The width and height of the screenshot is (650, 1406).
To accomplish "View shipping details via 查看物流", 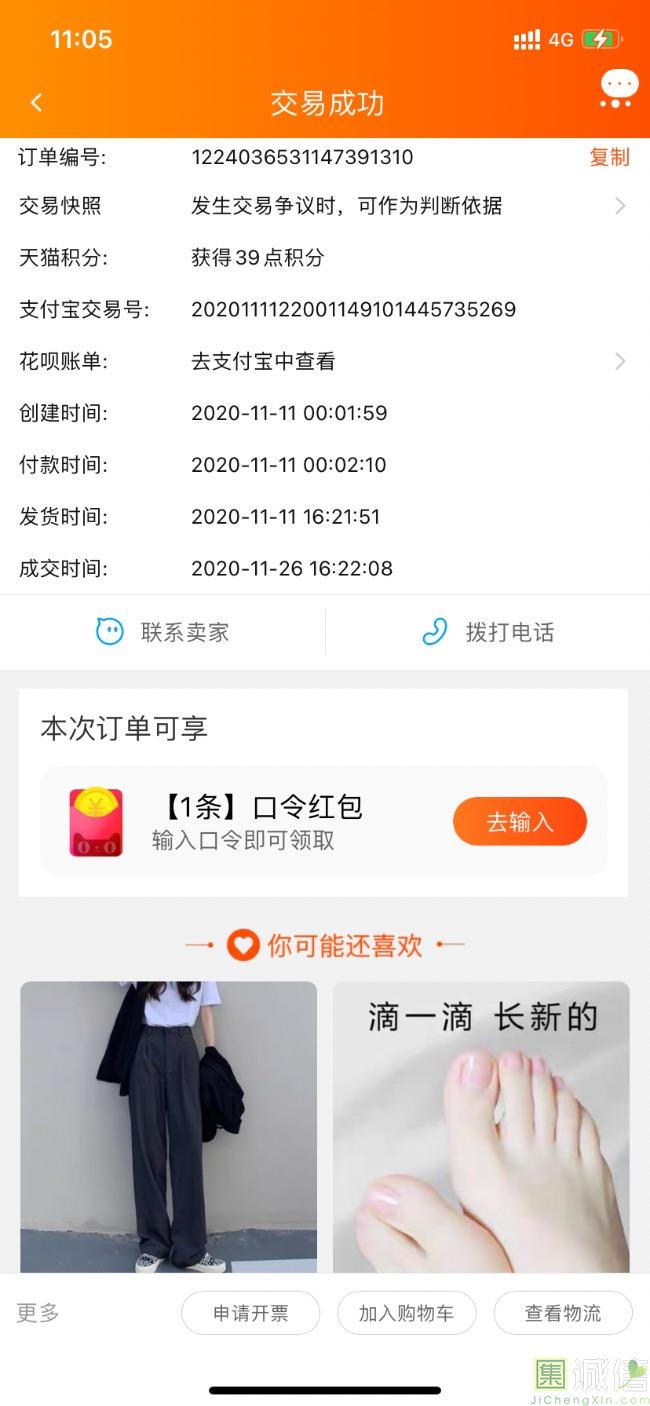I will point(563,1313).
